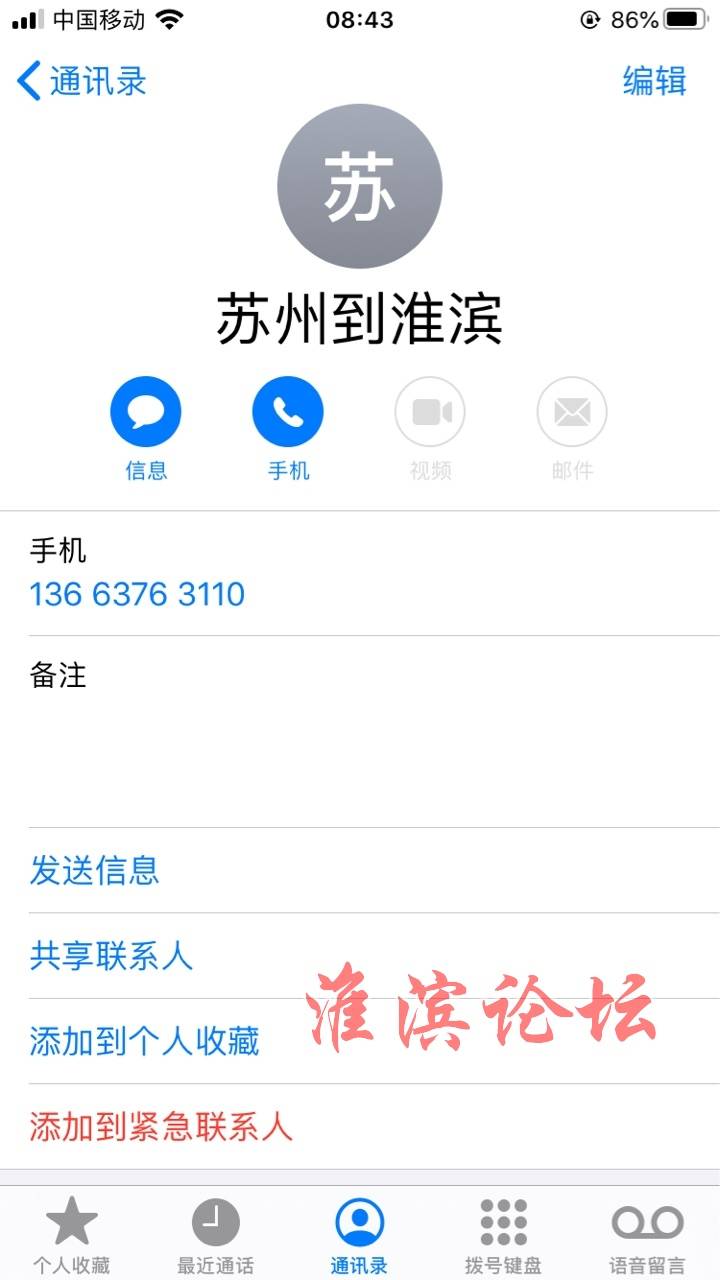Switch to 个人收藏 tab
The height and width of the screenshot is (1280, 720).
(71, 1236)
